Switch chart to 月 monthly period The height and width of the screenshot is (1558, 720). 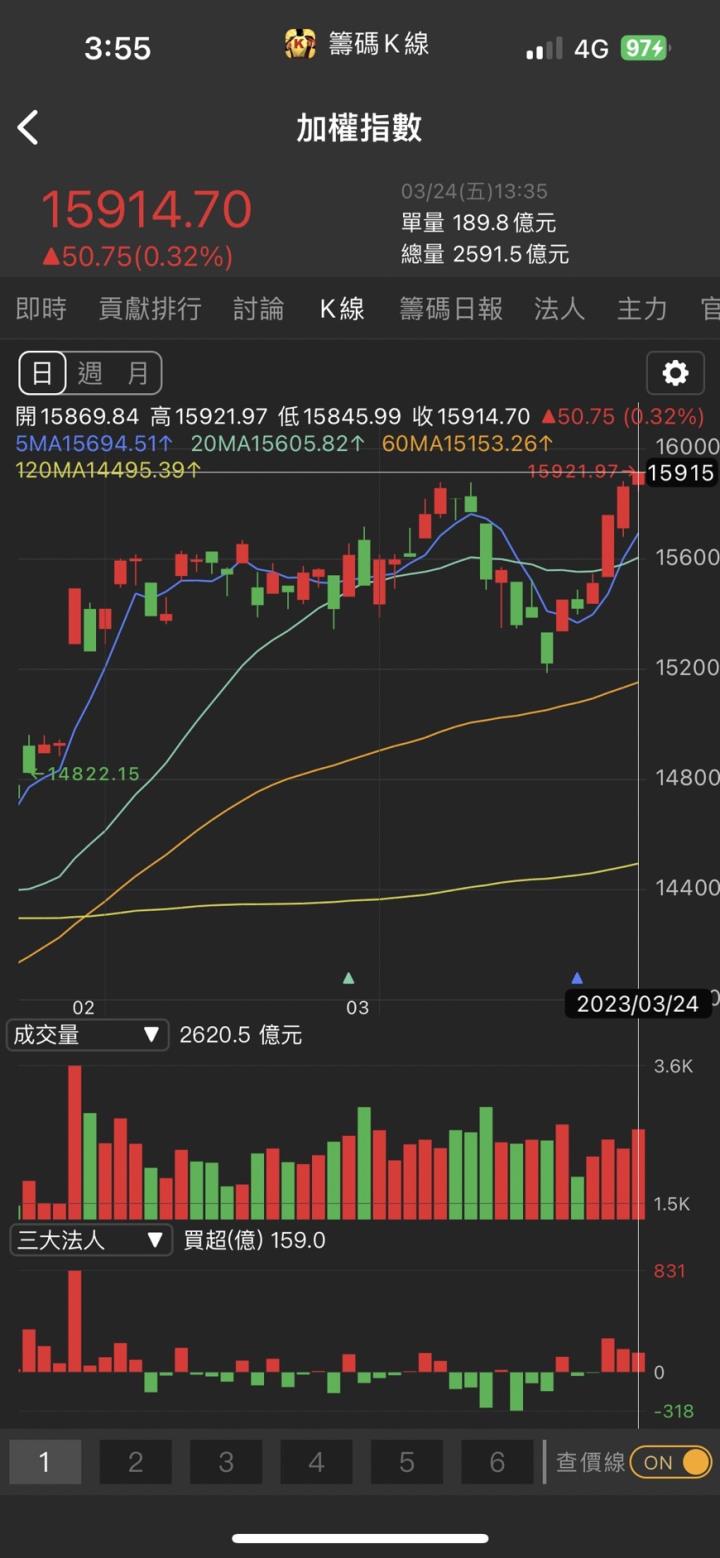tap(138, 374)
